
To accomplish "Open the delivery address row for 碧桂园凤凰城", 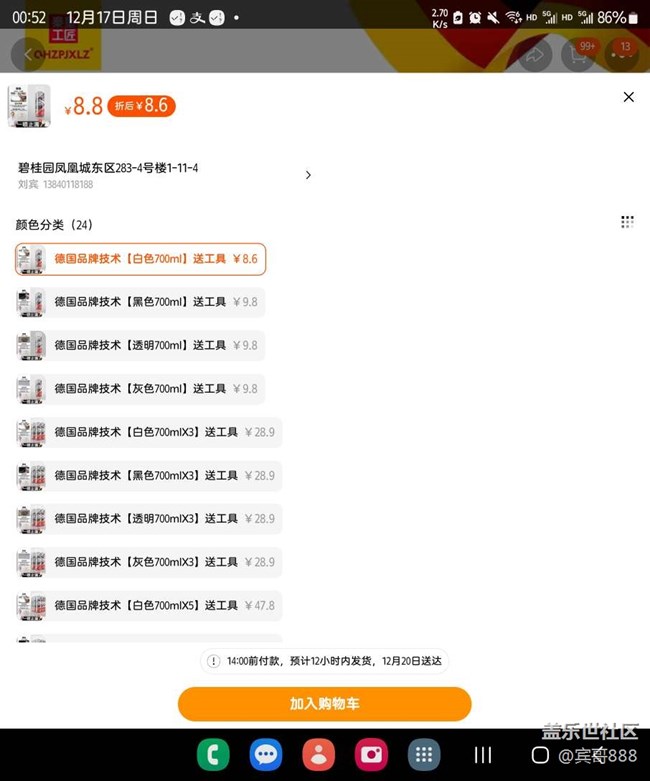I will tap(165, 175).
